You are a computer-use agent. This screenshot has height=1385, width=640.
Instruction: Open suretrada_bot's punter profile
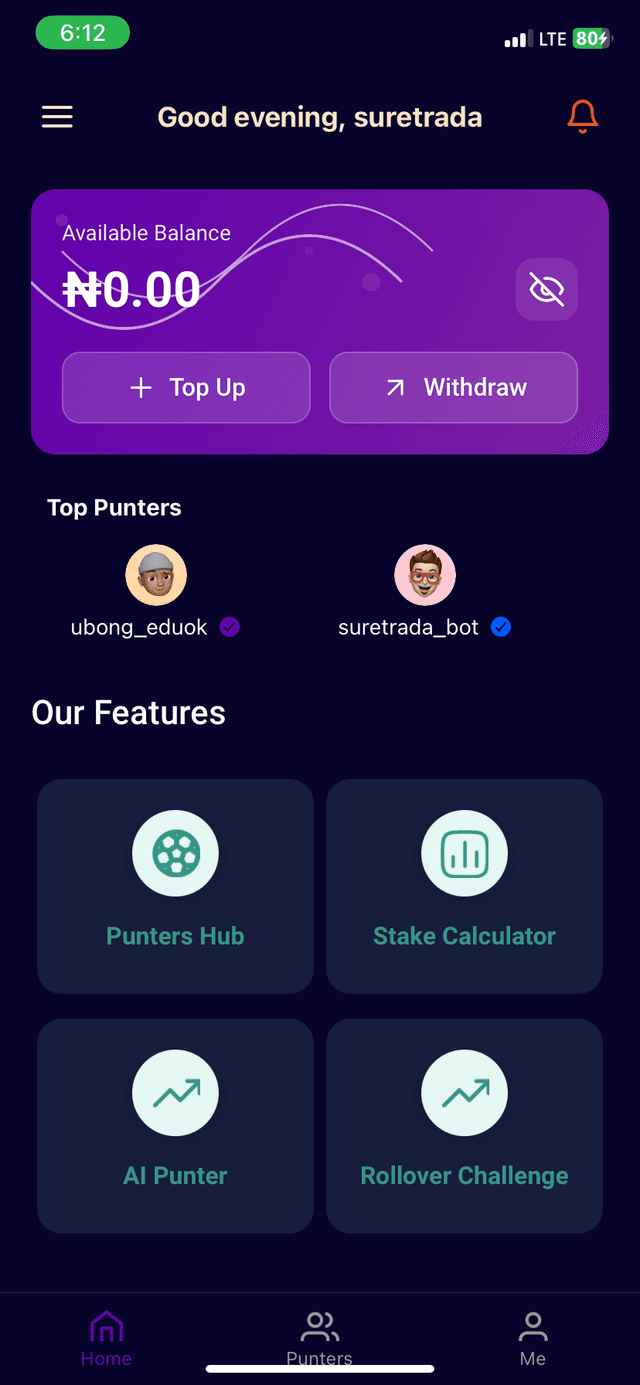(425, 577)
